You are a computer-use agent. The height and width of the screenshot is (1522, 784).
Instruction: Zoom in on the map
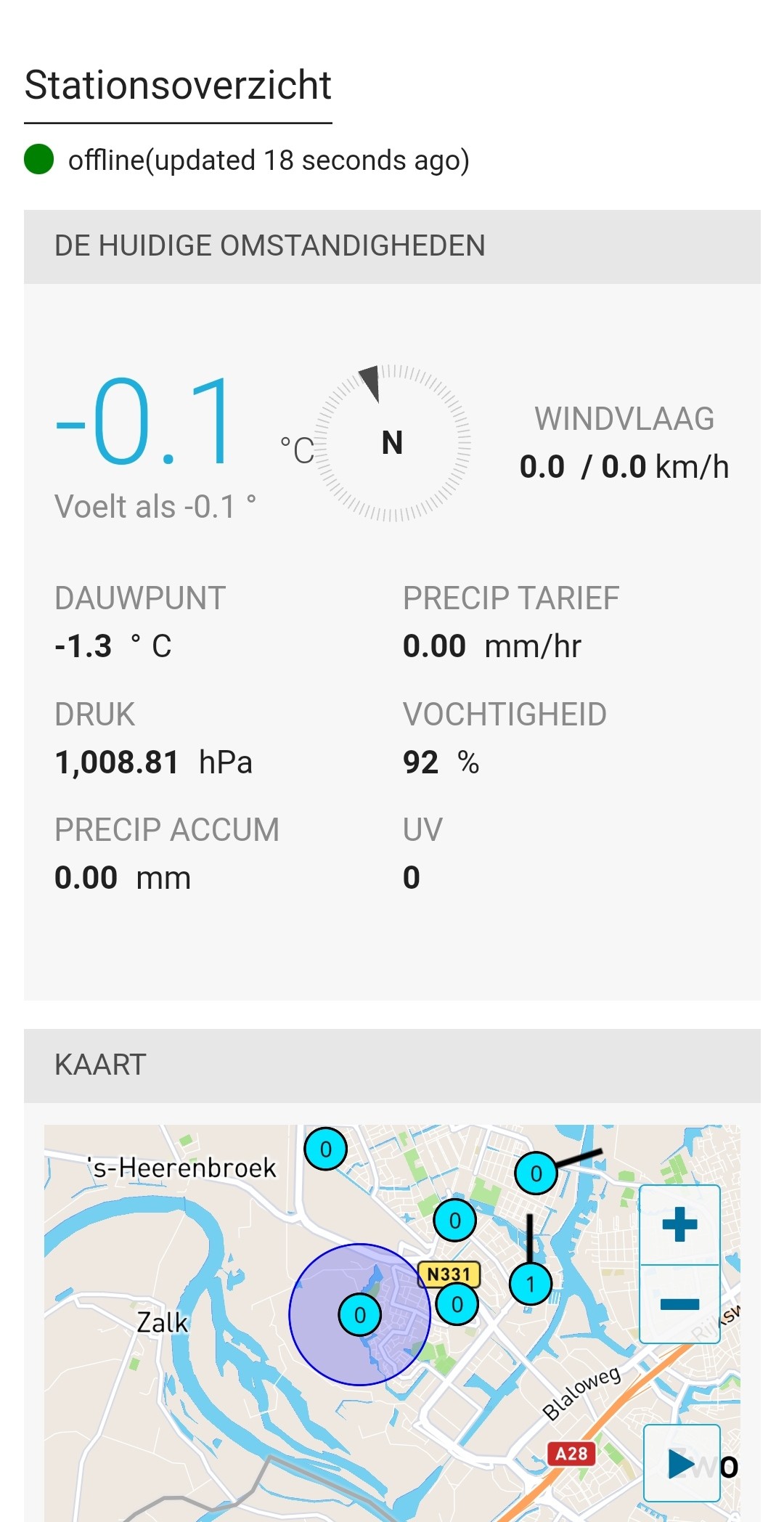679,1225
